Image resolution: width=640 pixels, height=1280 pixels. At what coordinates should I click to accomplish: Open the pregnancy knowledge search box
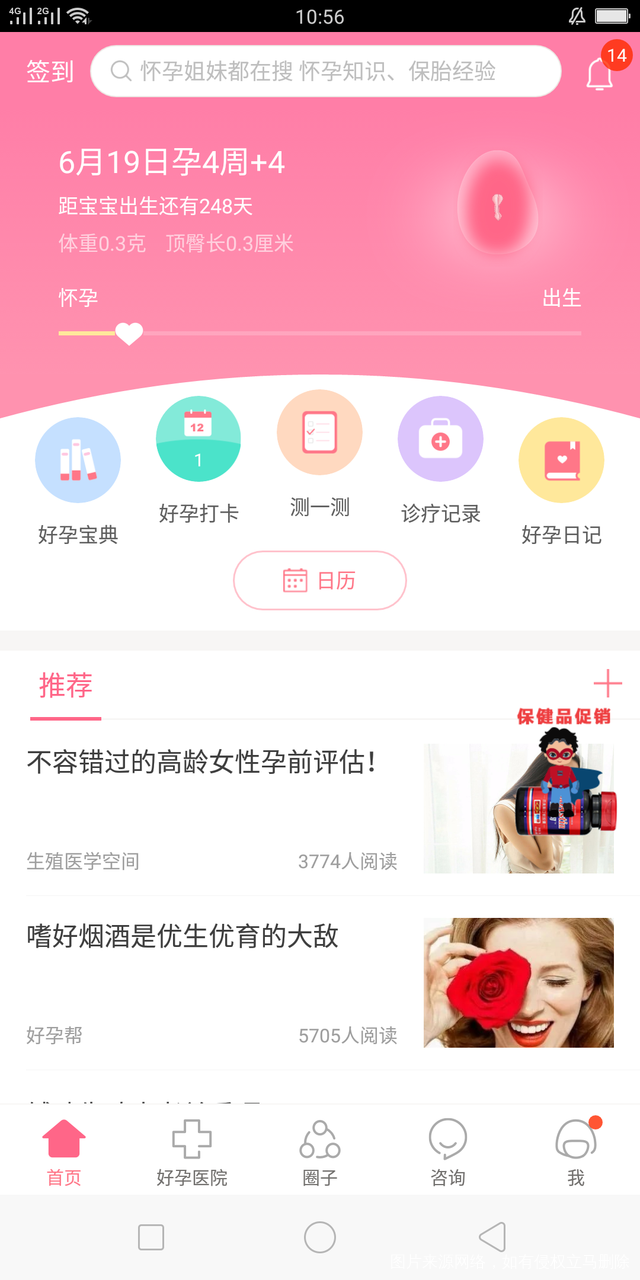pos(325,72)
